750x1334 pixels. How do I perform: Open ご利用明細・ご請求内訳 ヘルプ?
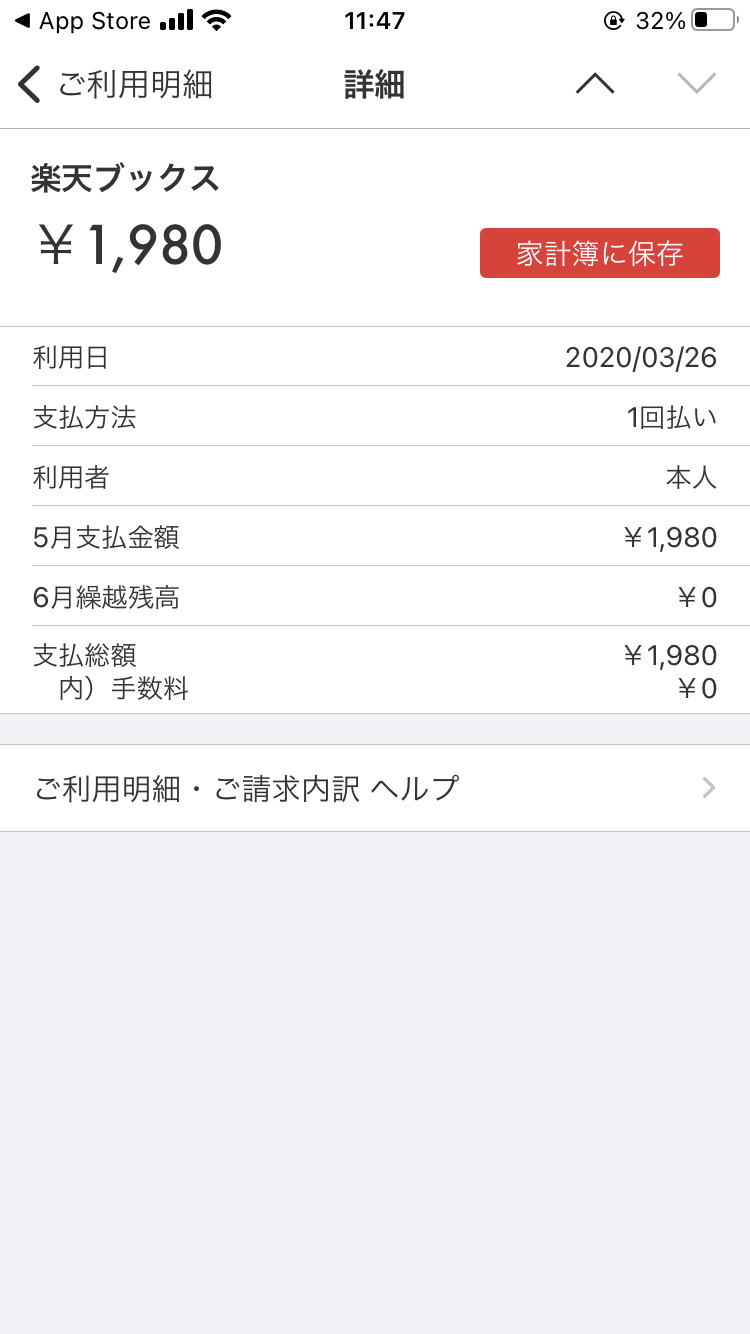point(375,788)
